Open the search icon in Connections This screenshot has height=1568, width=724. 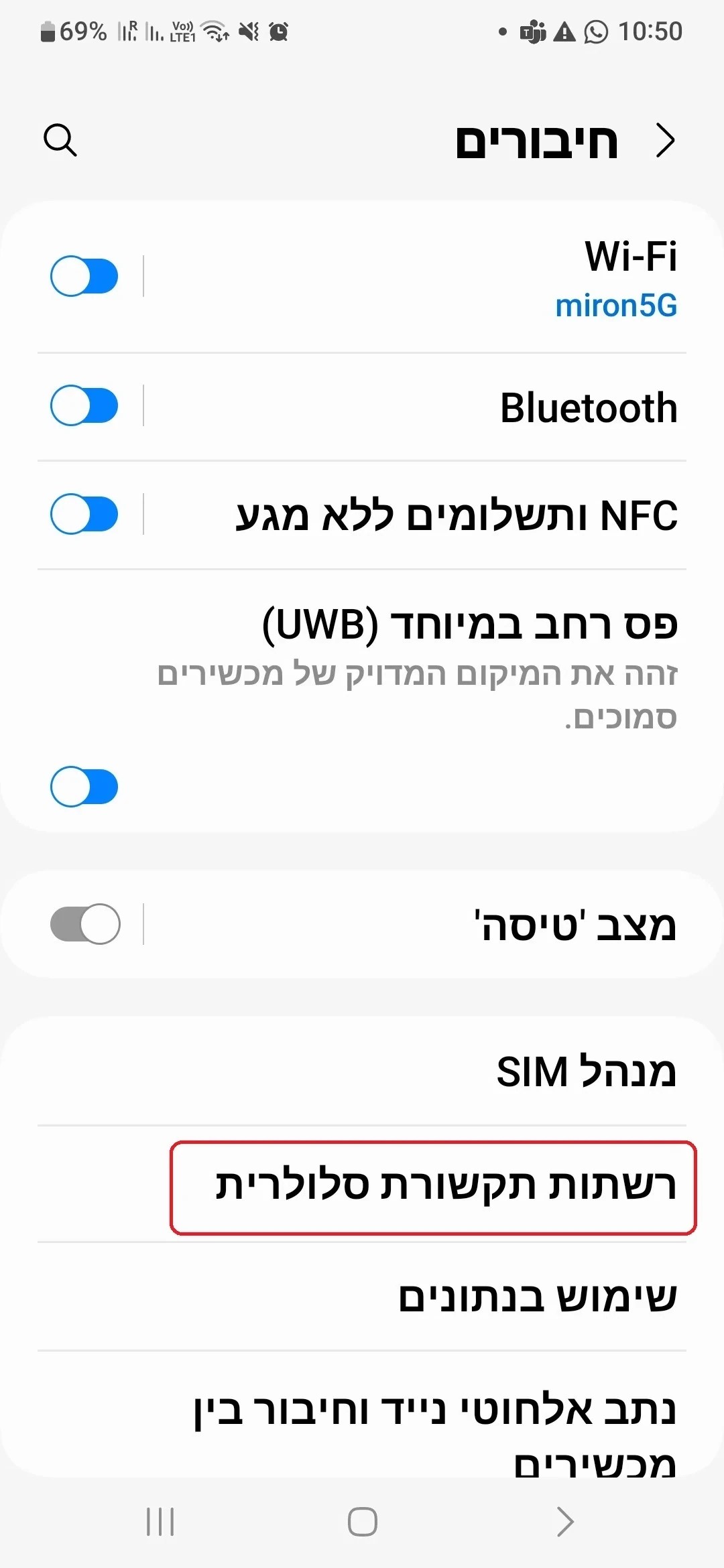point(60,140)
